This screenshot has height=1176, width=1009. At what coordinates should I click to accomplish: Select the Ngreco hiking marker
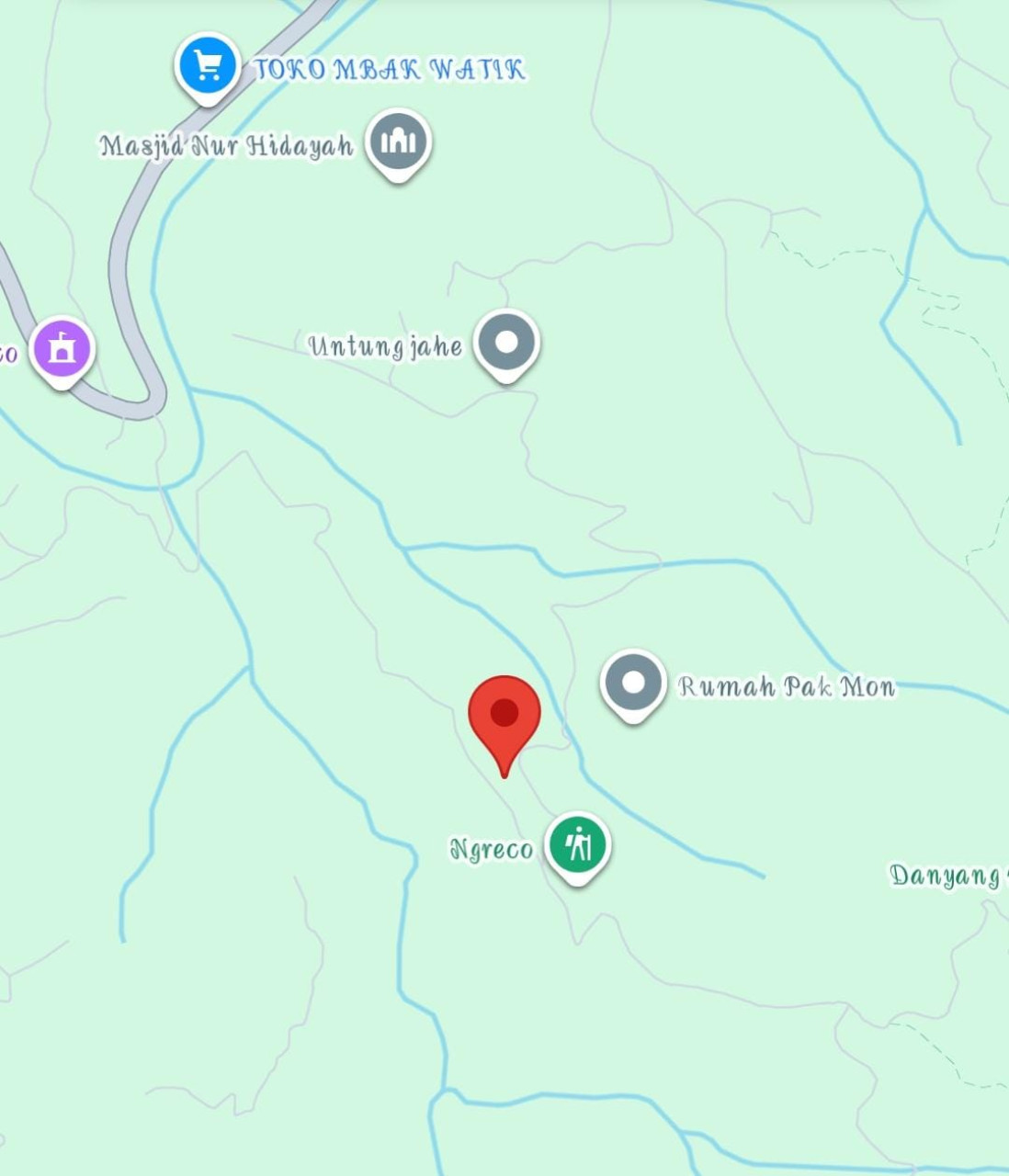(x=577, y=844)
